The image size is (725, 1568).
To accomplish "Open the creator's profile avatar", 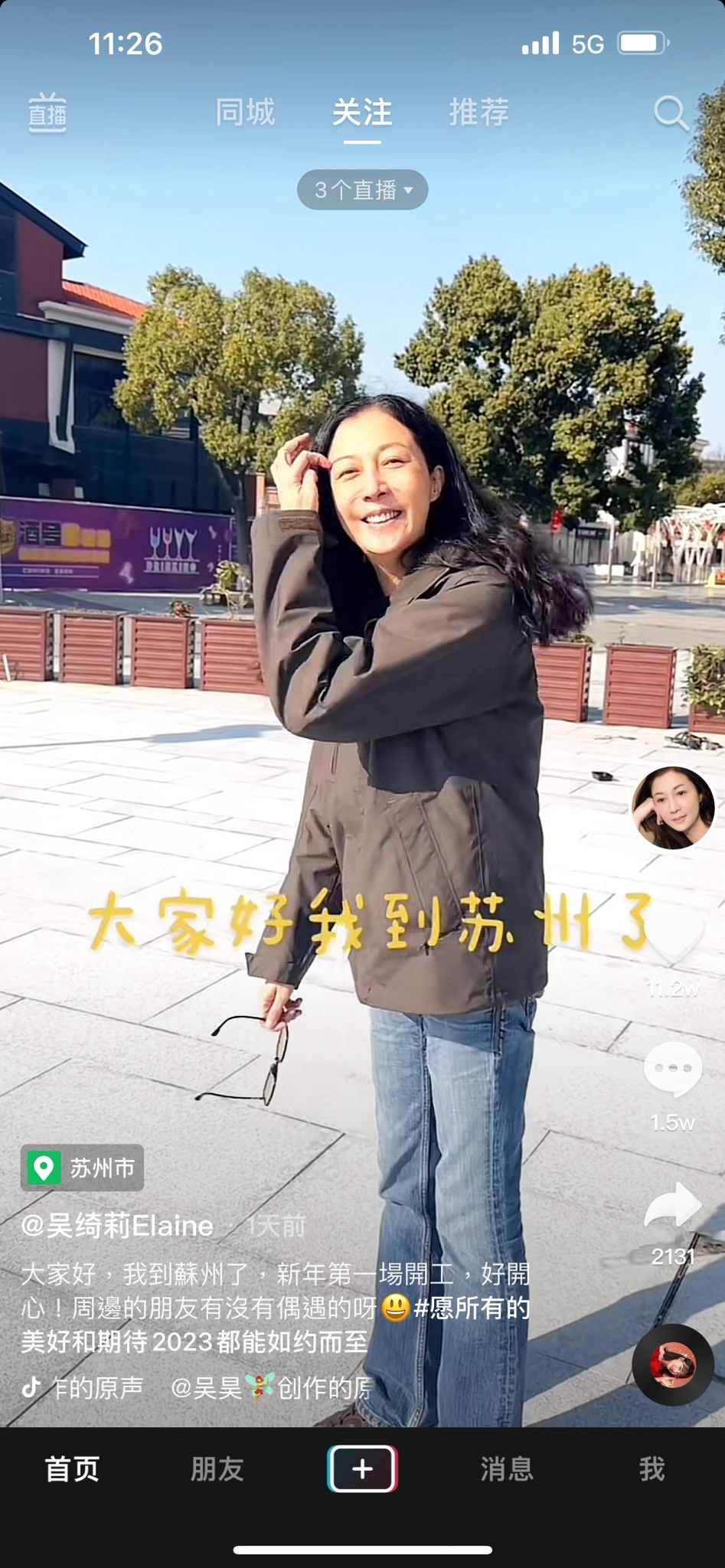I will (x=672, y=808).
